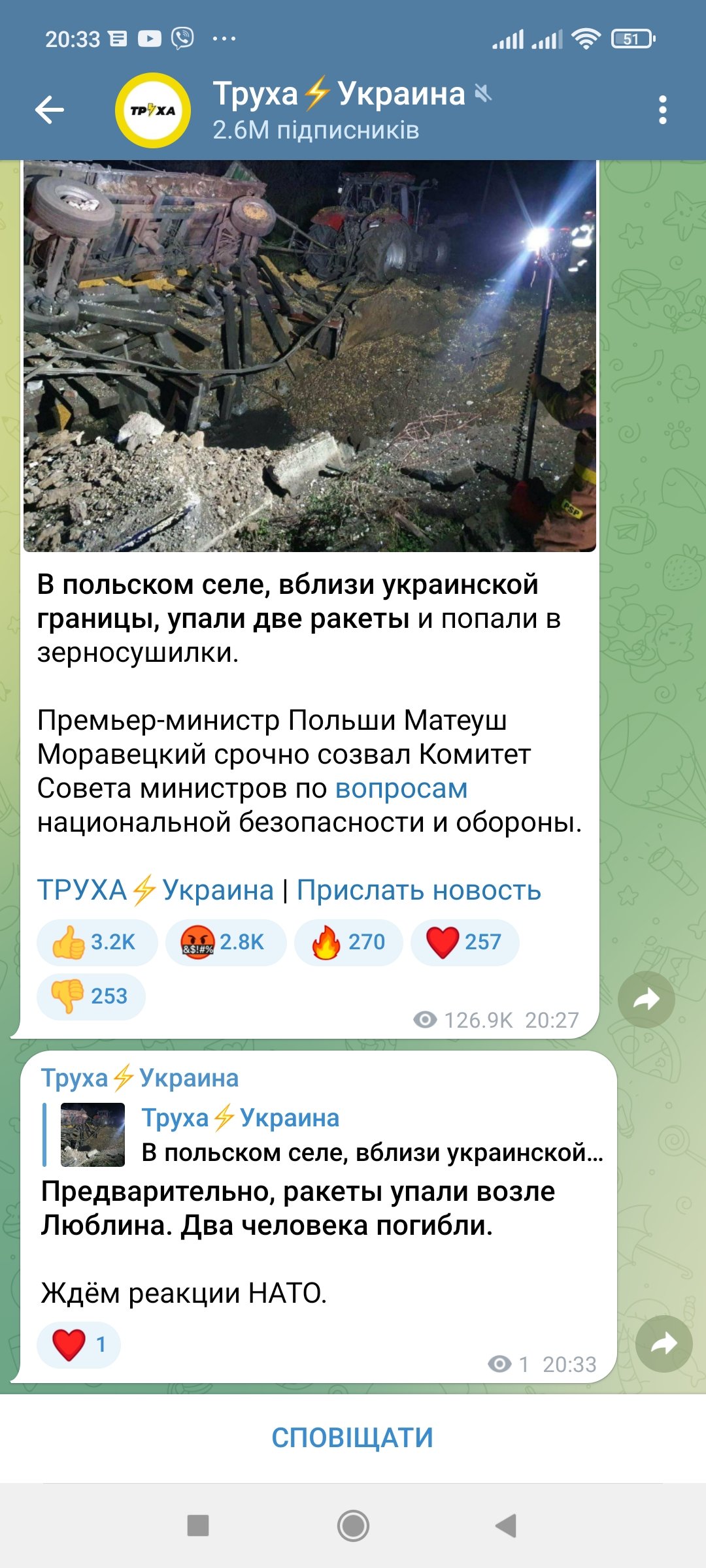
Task: Share the post about two rockets in Poland
Action: [646, 999]
